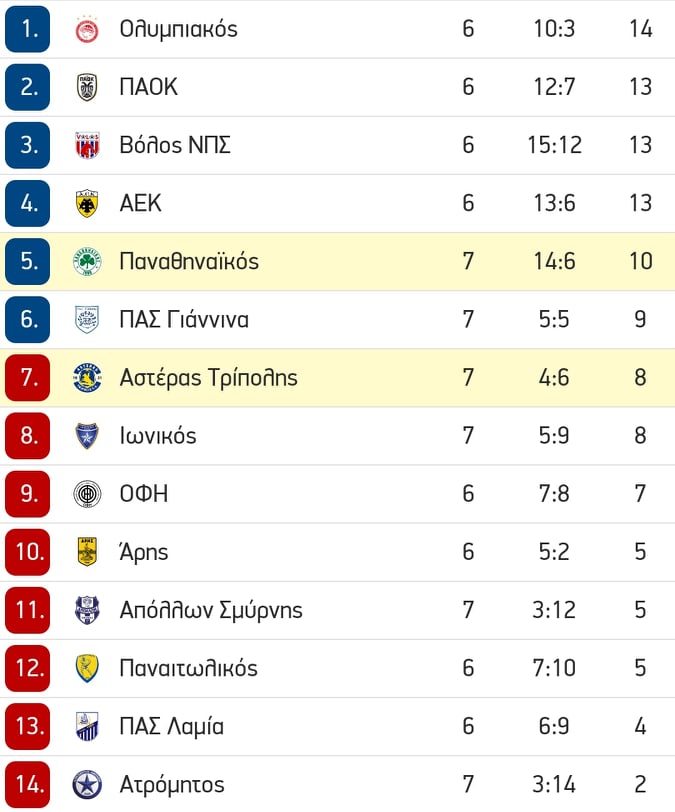Viewport: 675px width, 812px height.
Task: Select the Βόλος ΝΠΣ row
Action: [175, 145]
